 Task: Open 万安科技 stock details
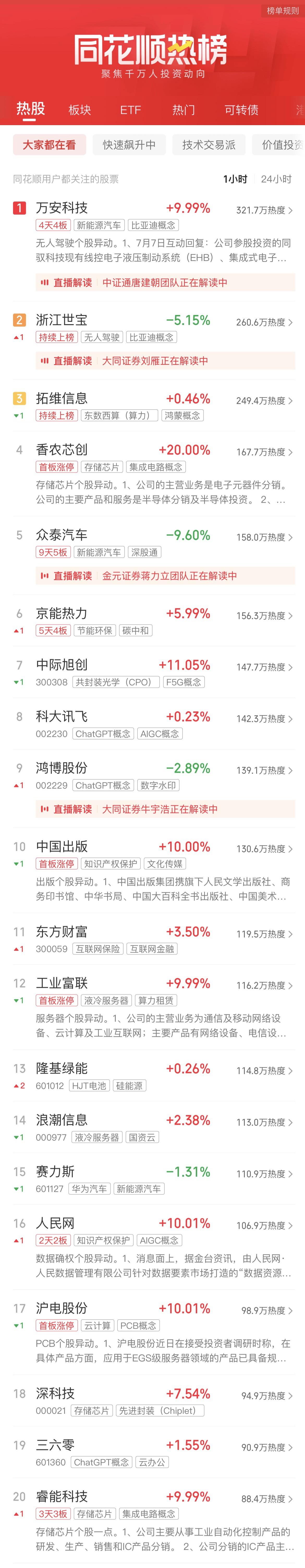pos(62,208)
